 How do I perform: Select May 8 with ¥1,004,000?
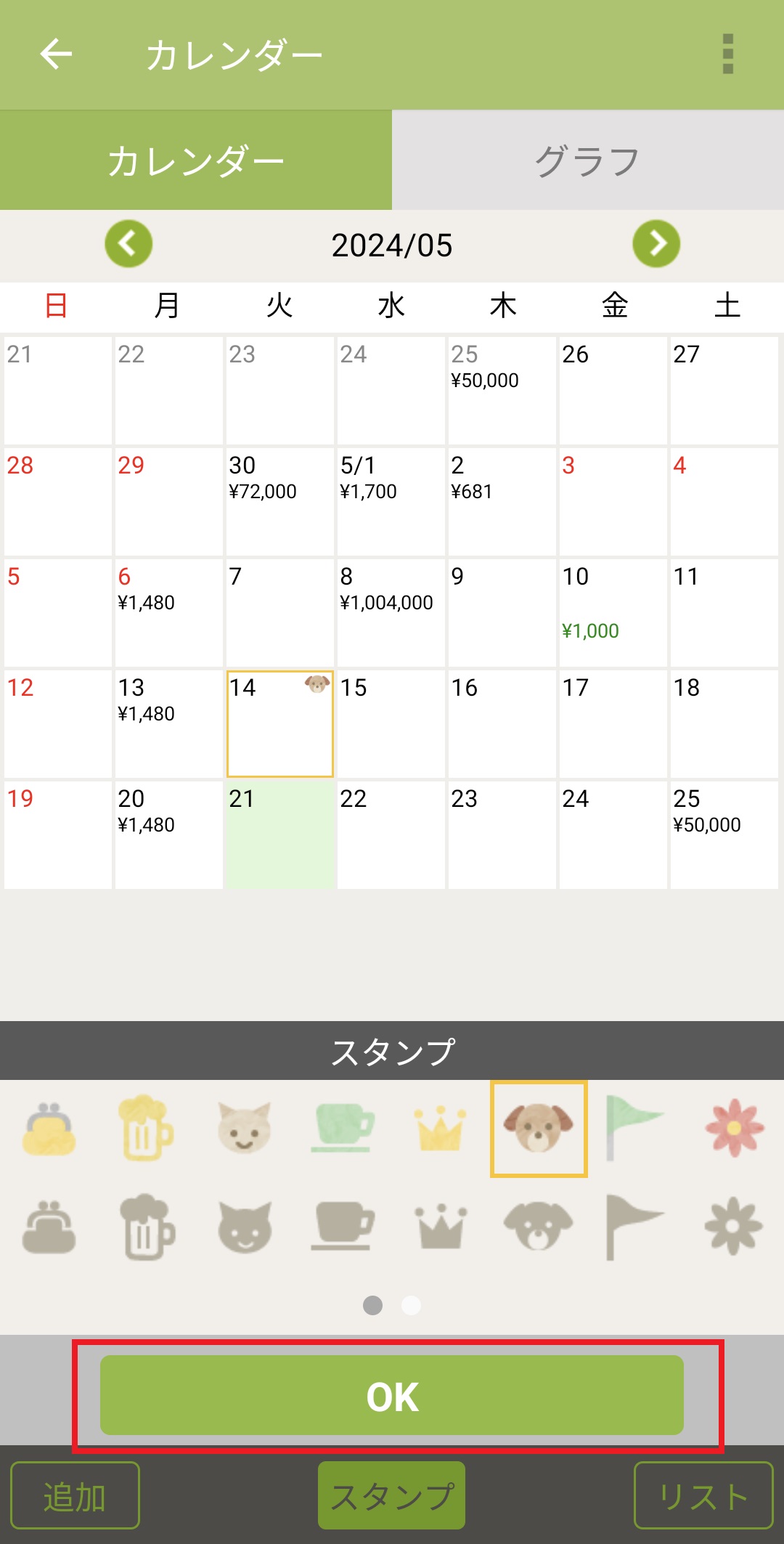(391, 612)
